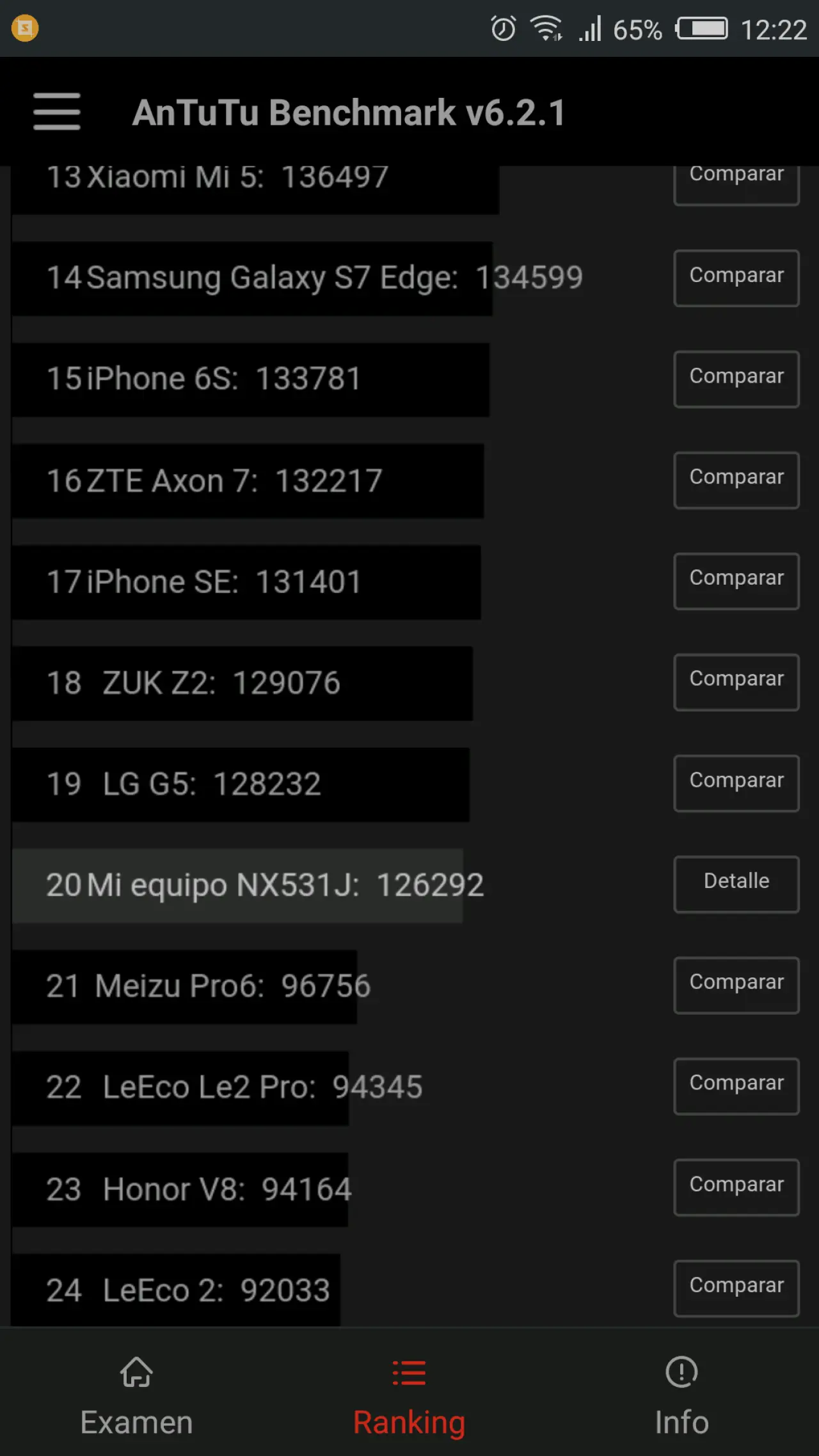Compare with Meizu Pro6
Screen dimensions: 819x1456
(736, 985)
